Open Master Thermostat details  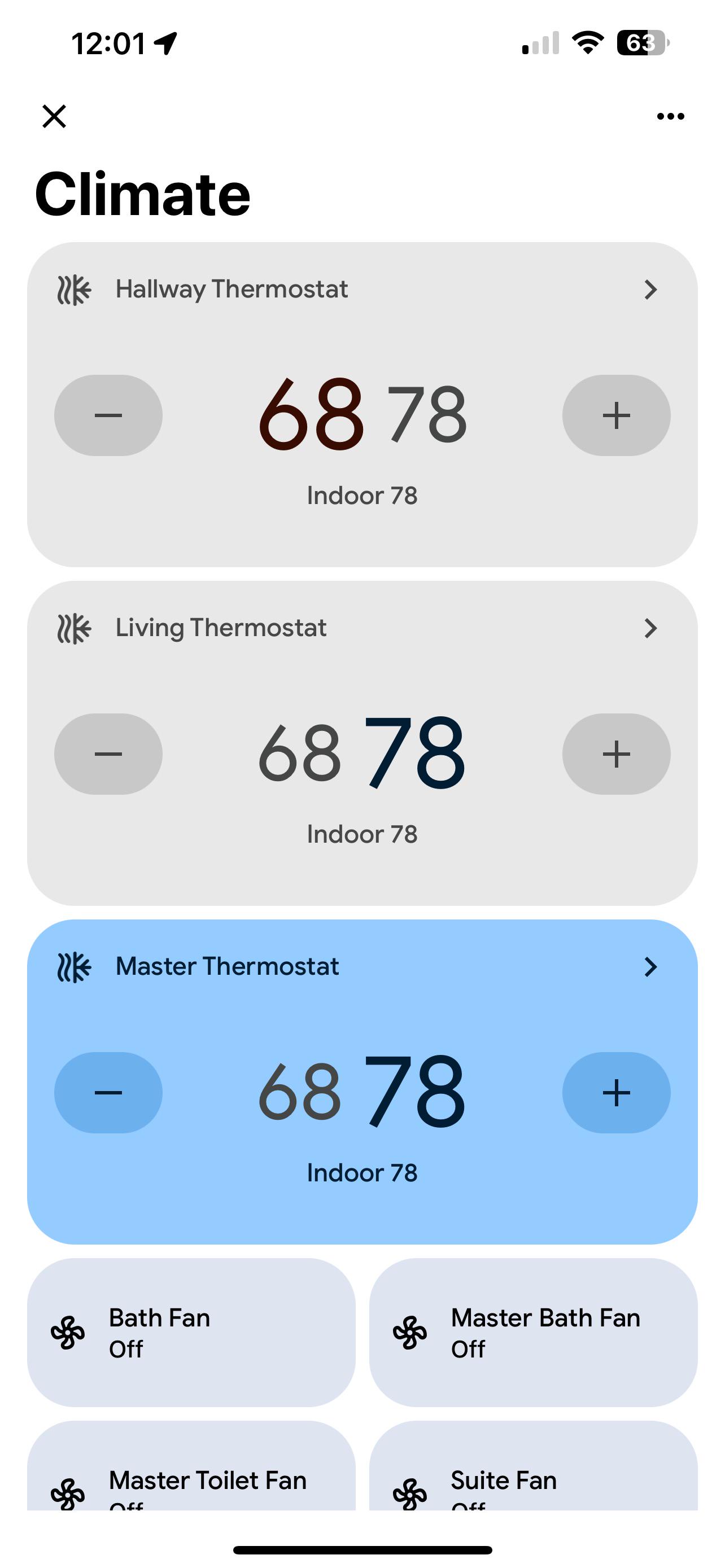[650, 966]
